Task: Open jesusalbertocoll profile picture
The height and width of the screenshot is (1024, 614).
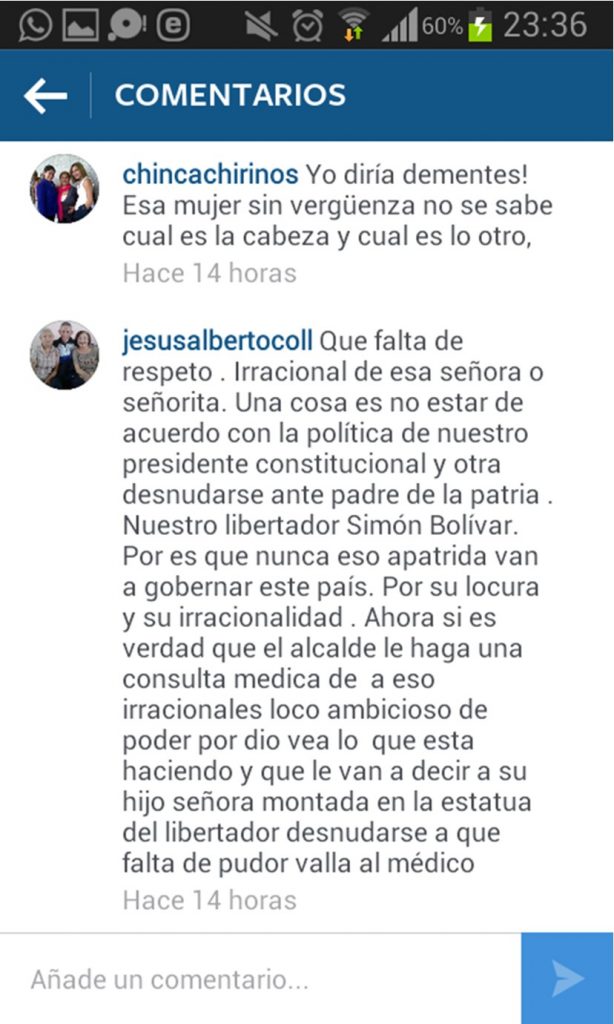Action: click(65, 355)
